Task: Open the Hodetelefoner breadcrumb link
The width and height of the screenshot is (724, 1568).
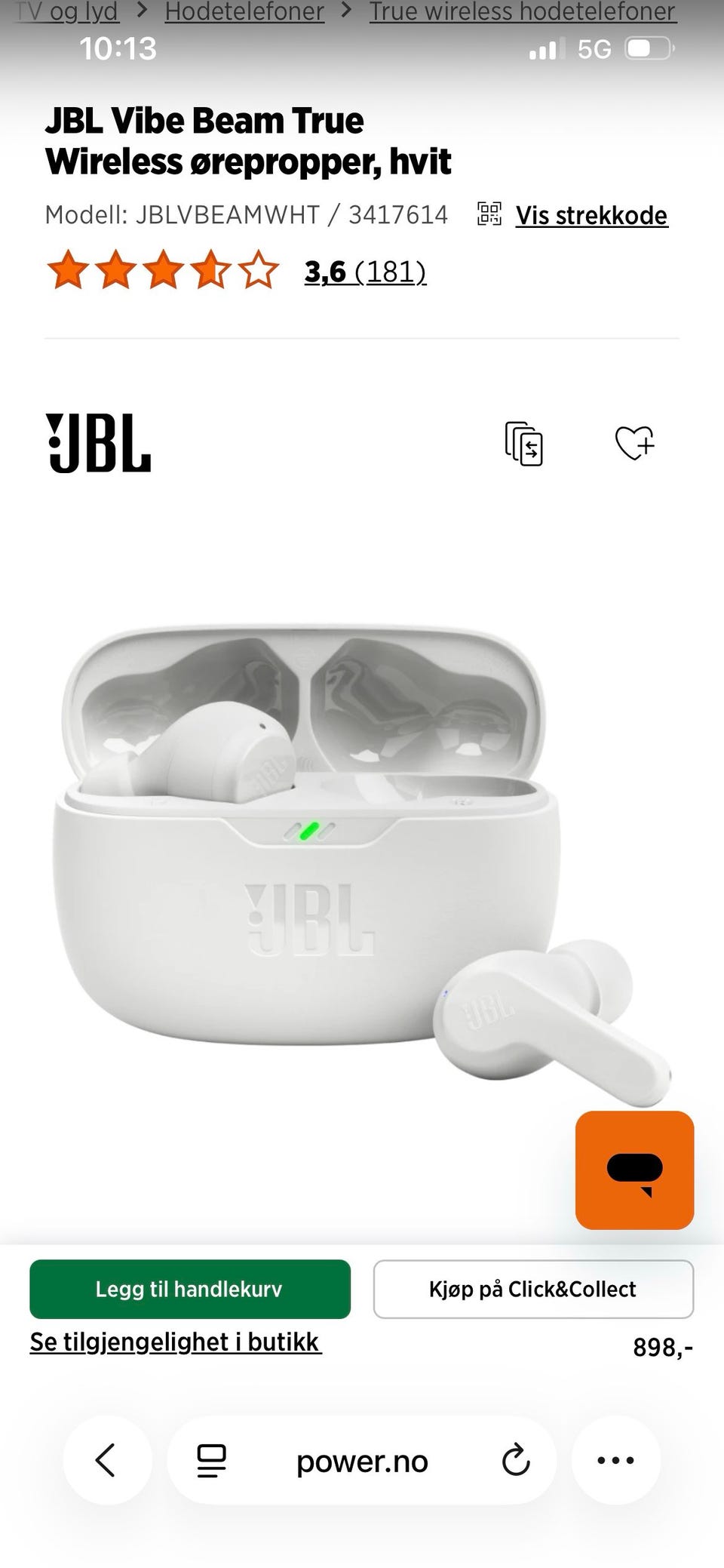Action: 244,11
